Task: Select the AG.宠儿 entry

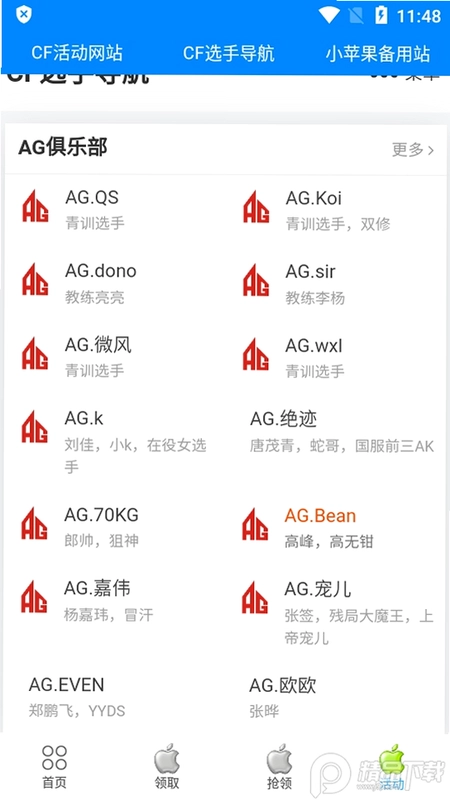Action: 335,612
